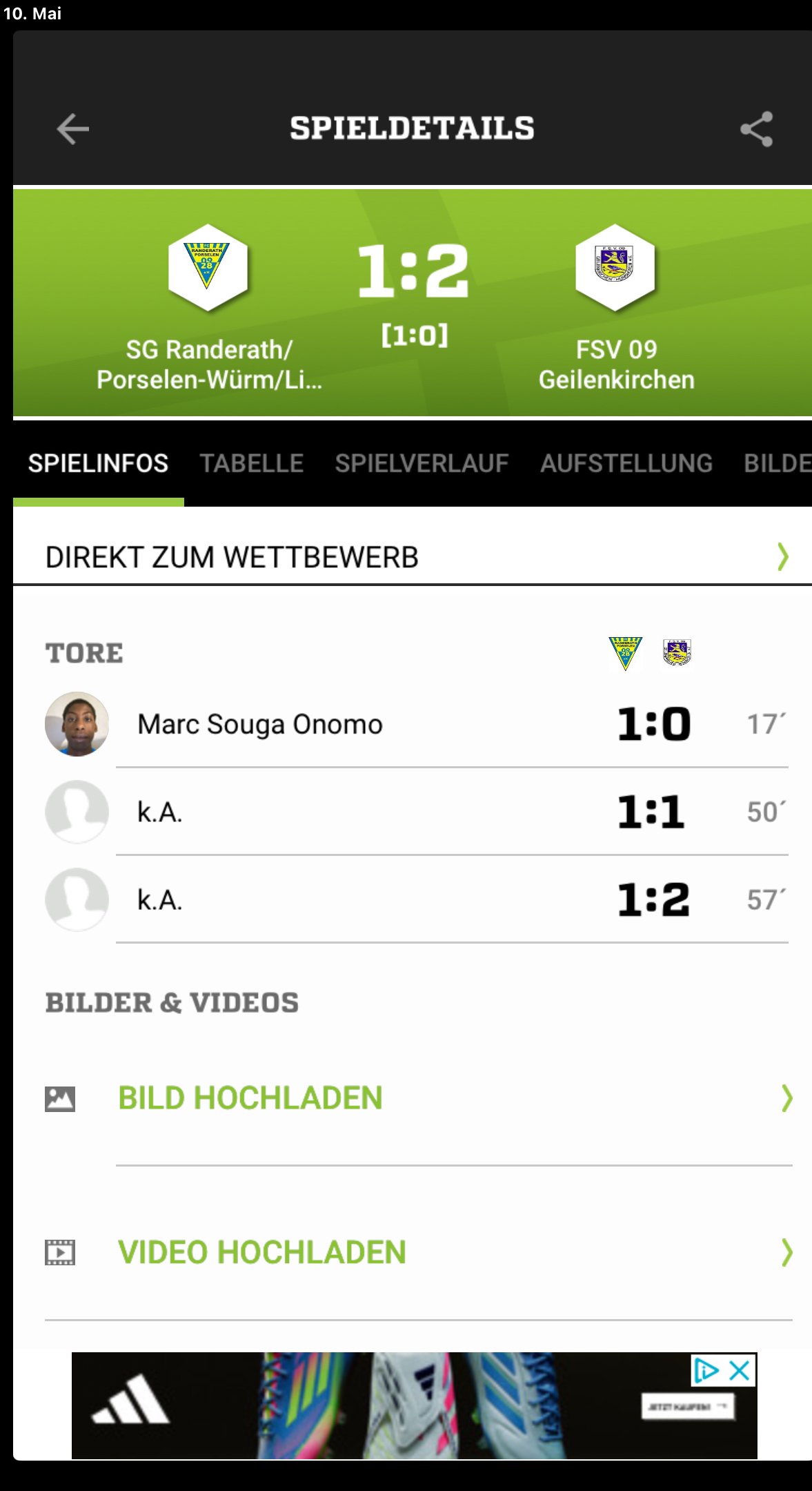View the Aufstellung tab

(x=626, y=463)
